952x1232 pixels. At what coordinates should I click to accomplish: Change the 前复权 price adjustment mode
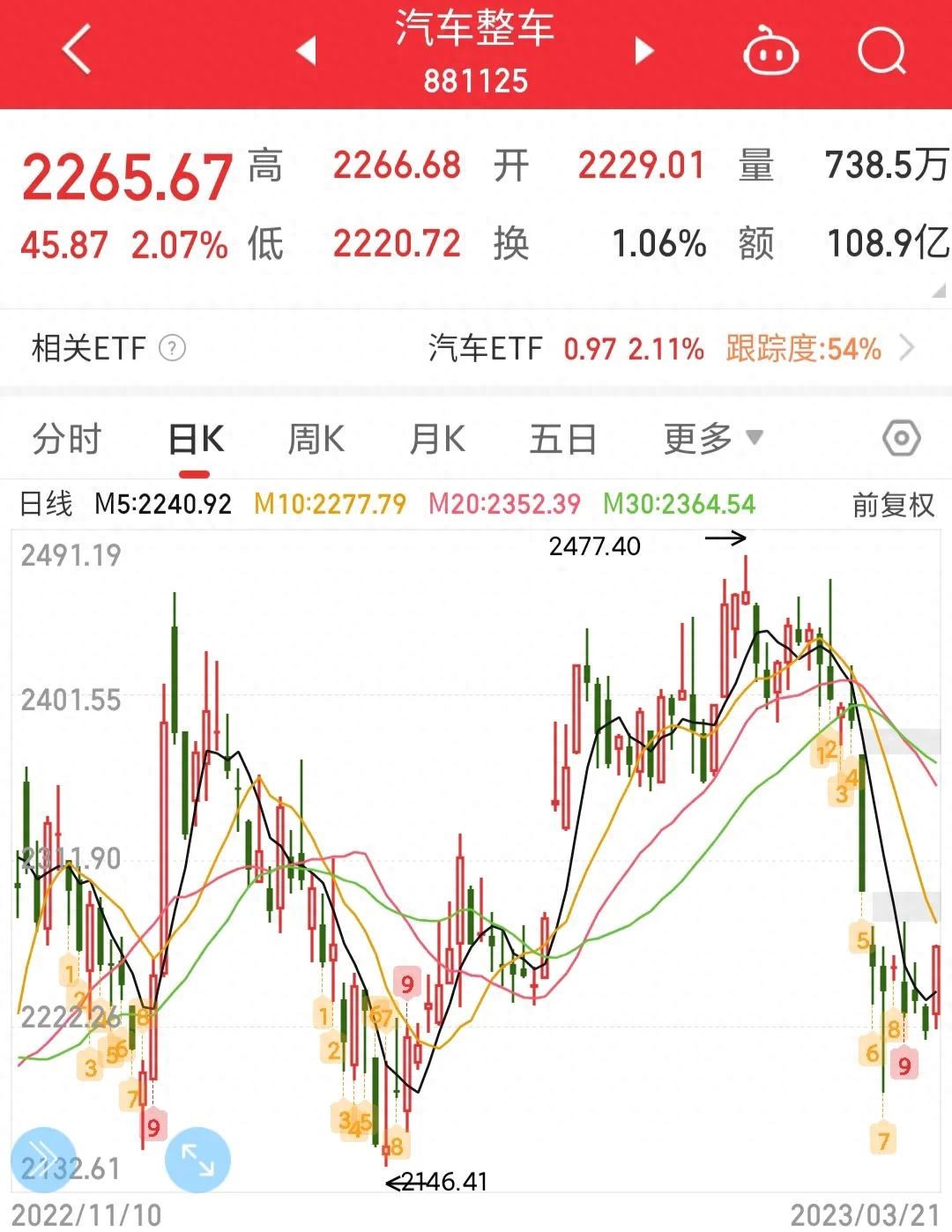tap(892, 505)
